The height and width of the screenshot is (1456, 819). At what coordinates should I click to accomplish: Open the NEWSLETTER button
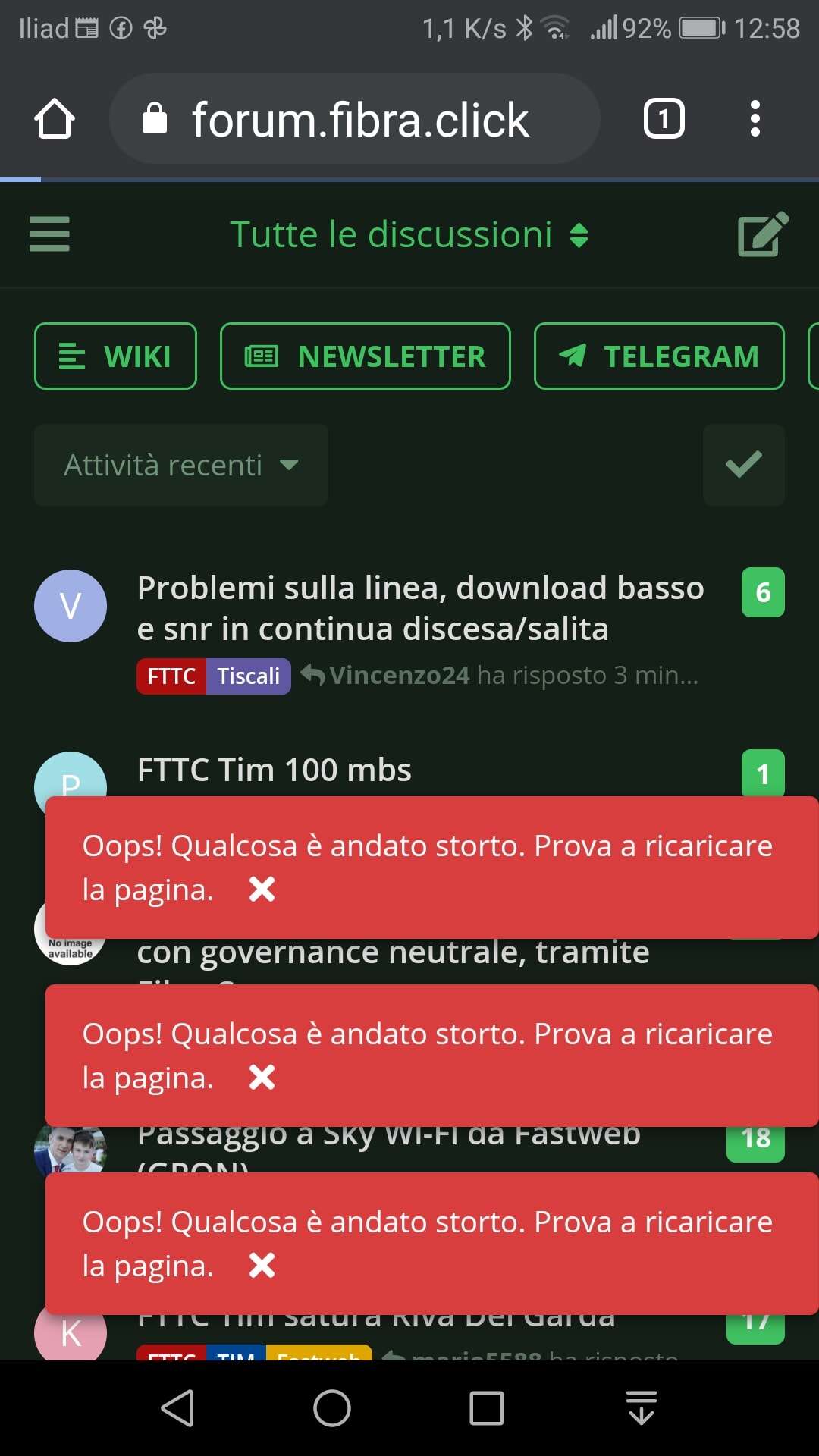tap(365, 356)
